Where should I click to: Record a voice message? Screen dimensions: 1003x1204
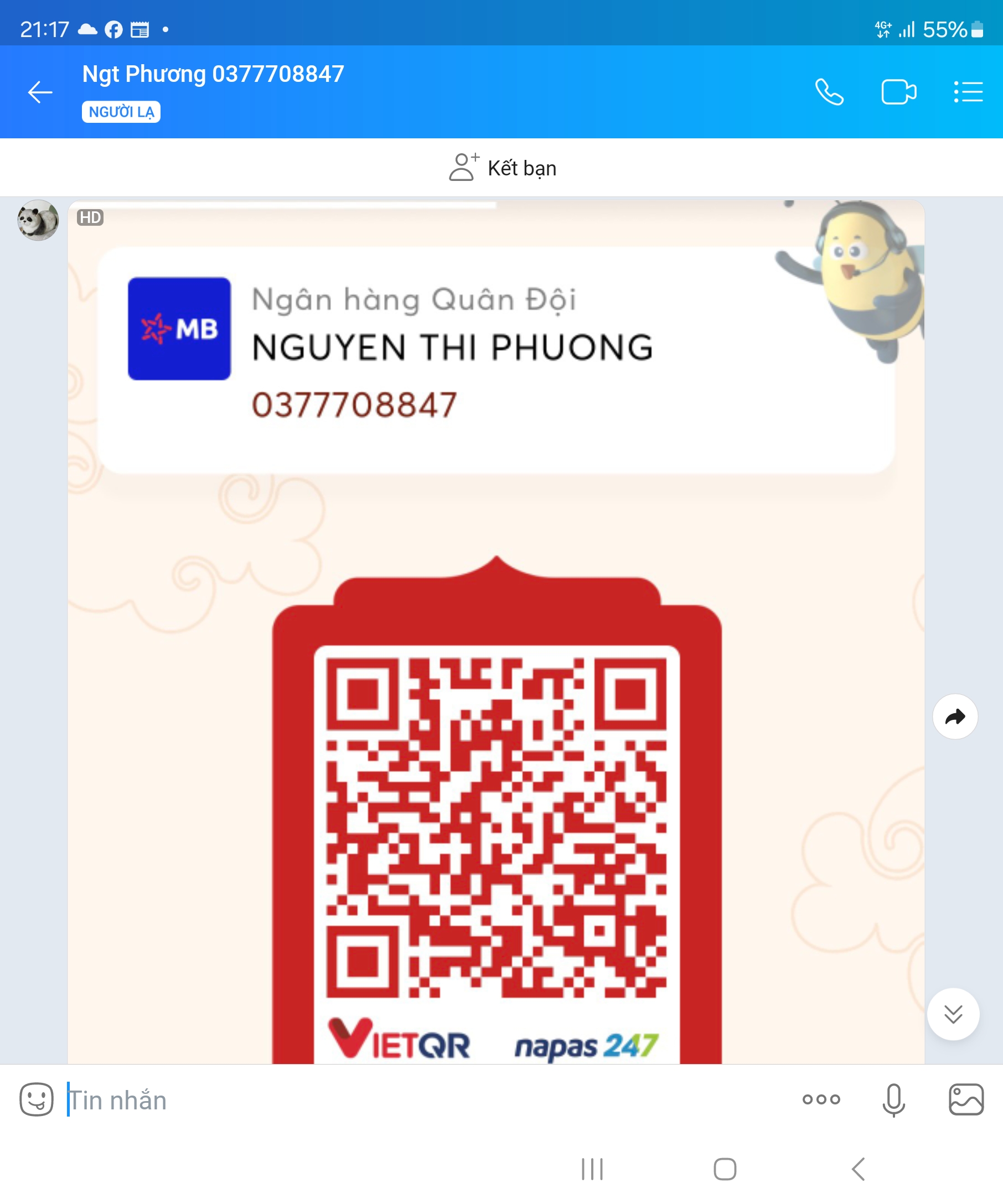893,1099
